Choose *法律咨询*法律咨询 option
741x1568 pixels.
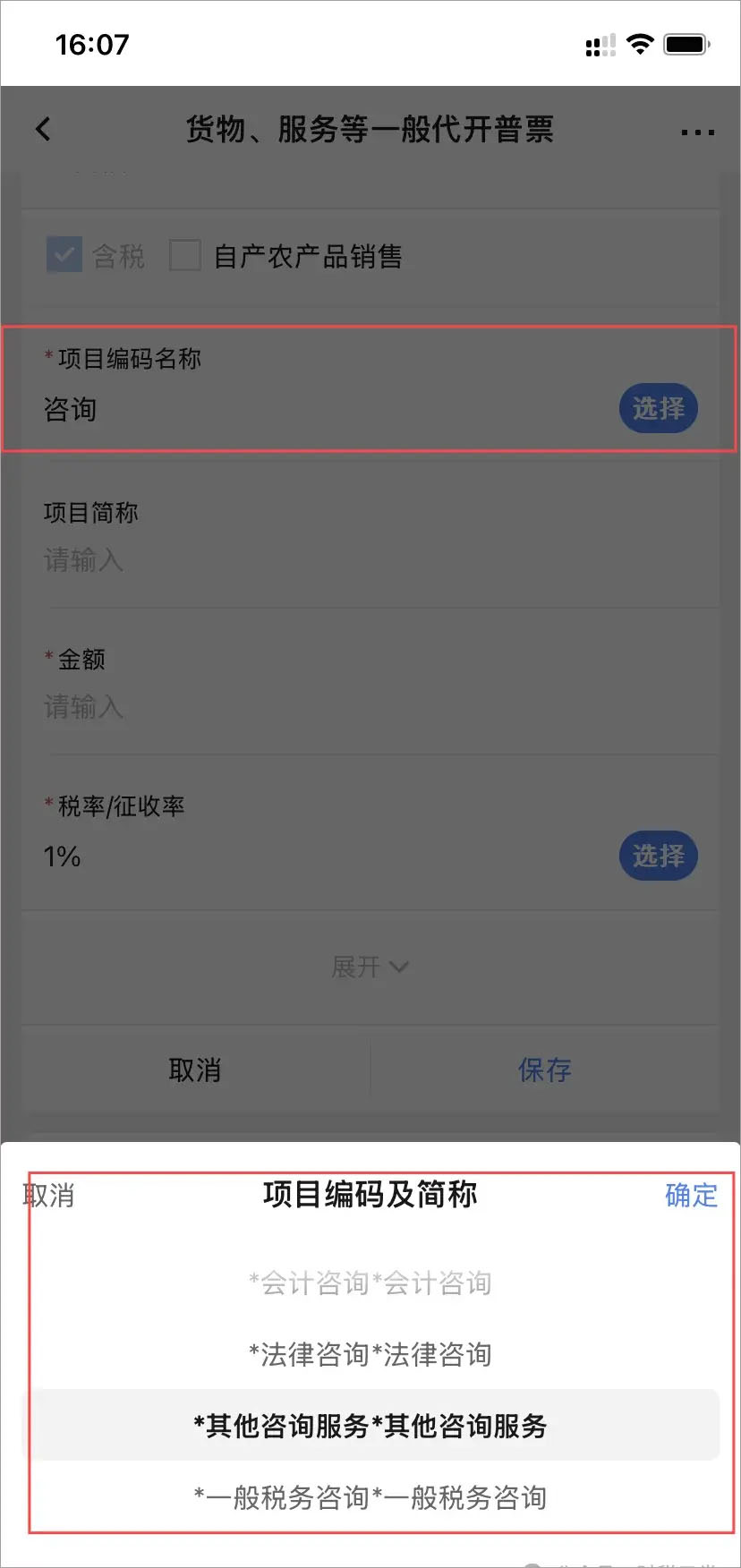click(x=370, y=1355)
